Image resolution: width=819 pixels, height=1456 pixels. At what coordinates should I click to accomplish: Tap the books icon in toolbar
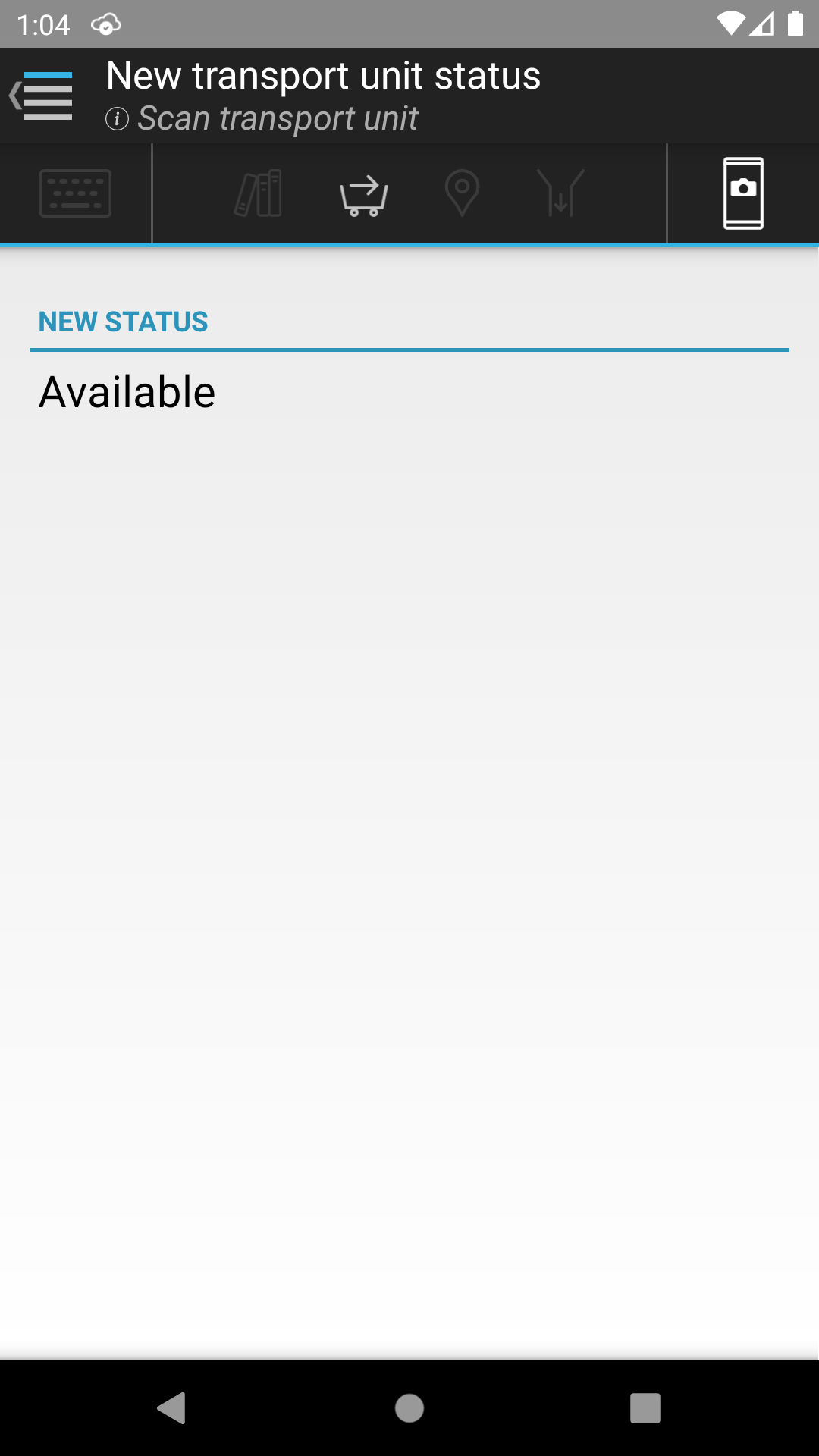tap(259, 194)
